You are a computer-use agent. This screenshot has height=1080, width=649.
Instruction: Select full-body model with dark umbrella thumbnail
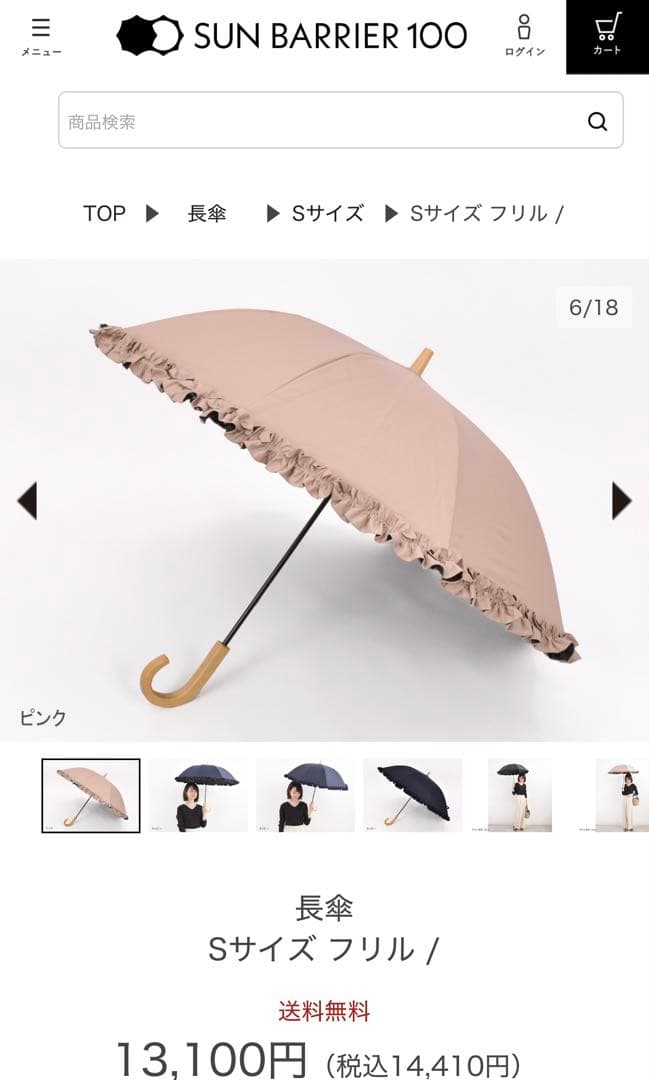(519, 795)
